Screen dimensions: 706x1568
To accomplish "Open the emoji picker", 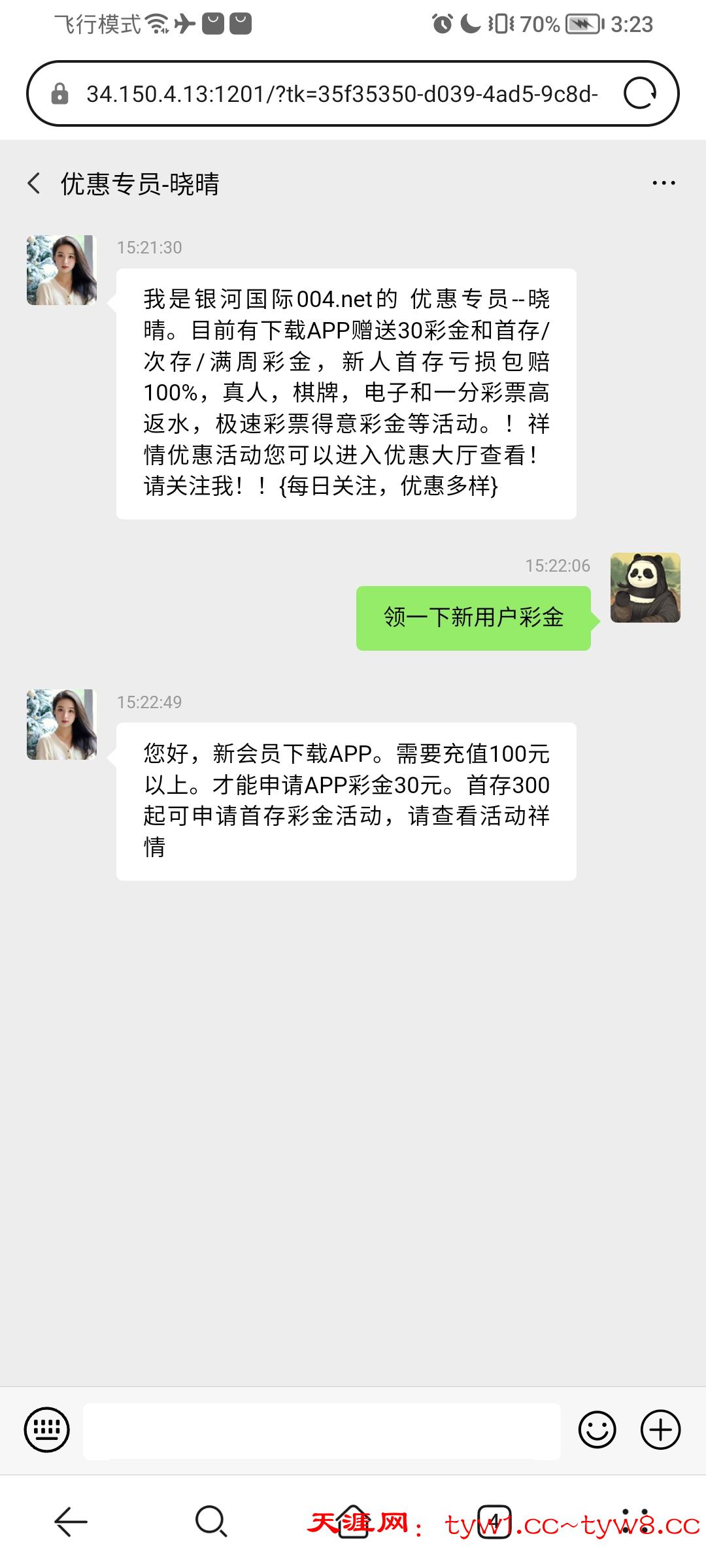I will (597, 1430).
